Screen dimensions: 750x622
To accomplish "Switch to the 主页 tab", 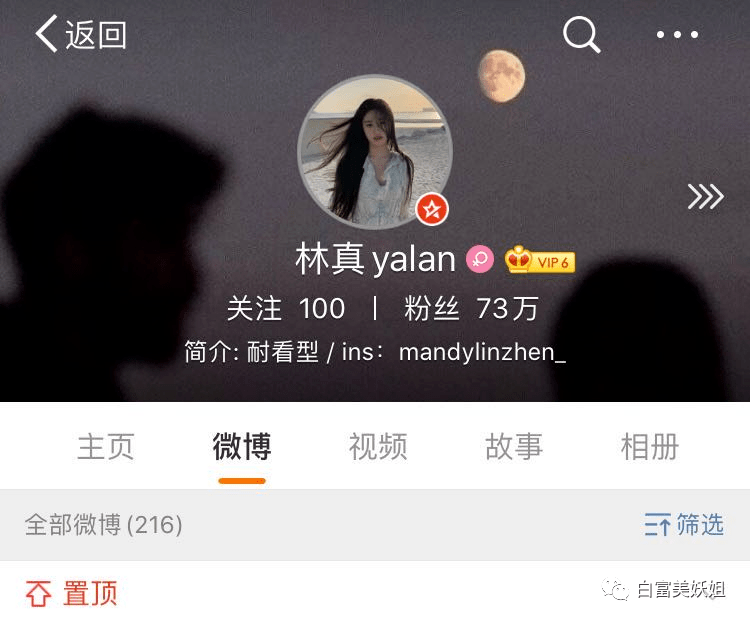I will click(106, 446).
